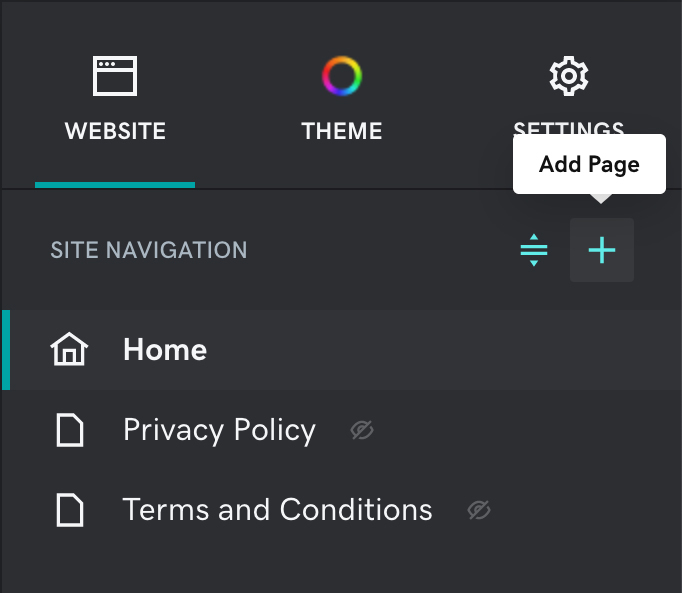The image size is (682, 593).
Task: Open the Privacy Policy page
Action: tap(219, 430)
